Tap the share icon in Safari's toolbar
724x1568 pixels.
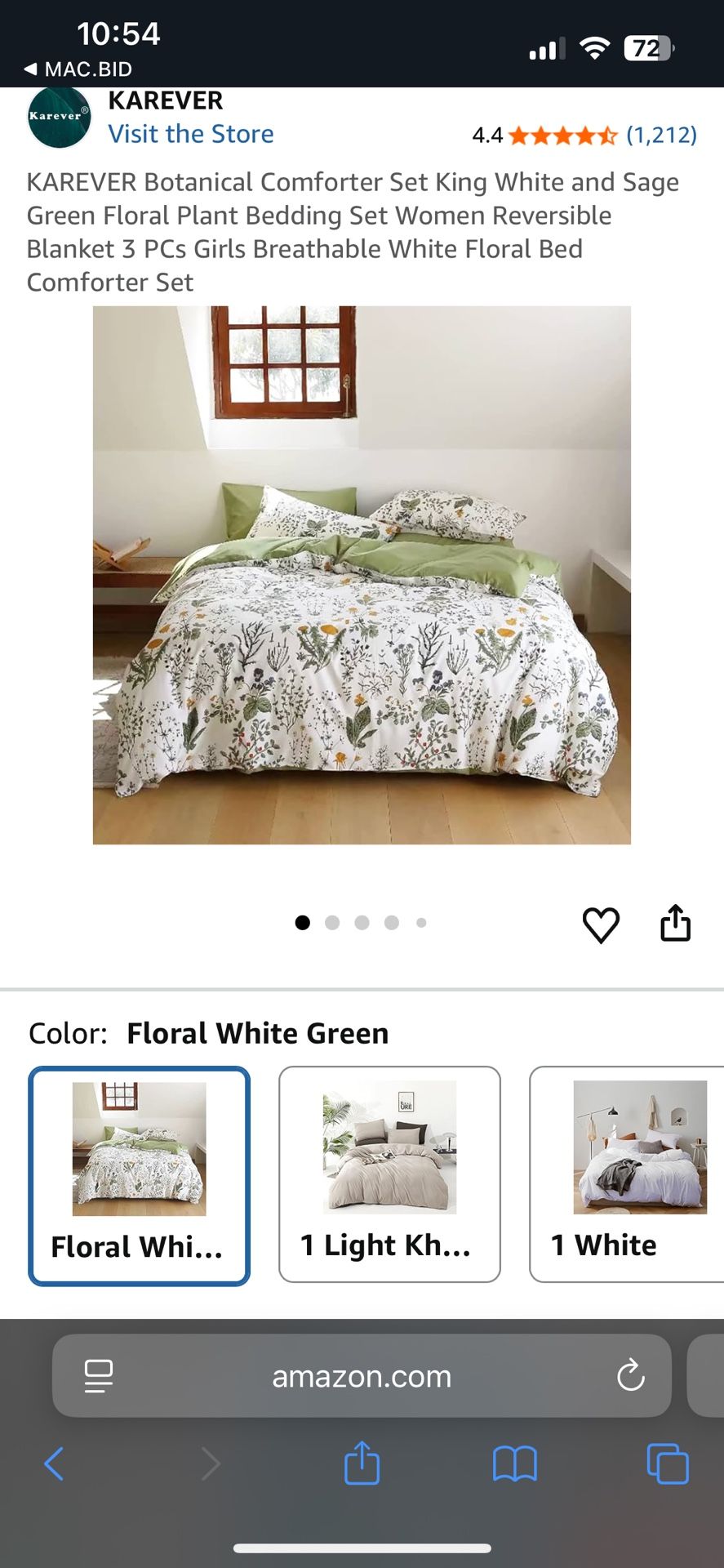click(x=362, y=1460)
